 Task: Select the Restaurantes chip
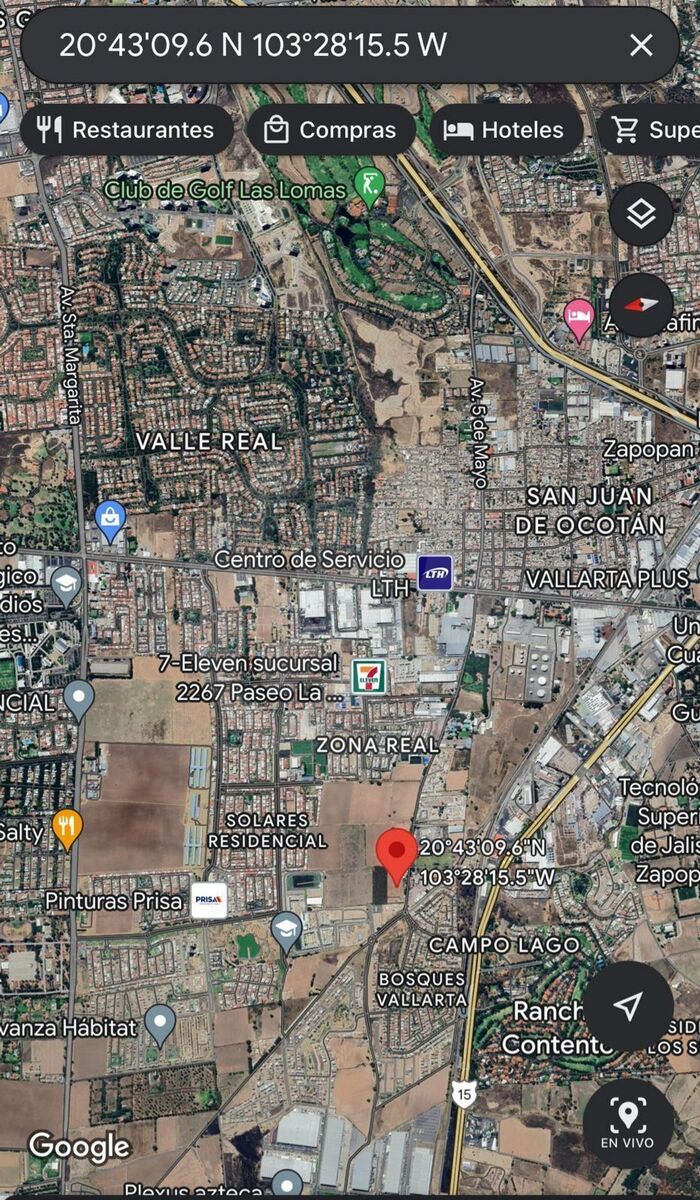(x=126, y=130)
